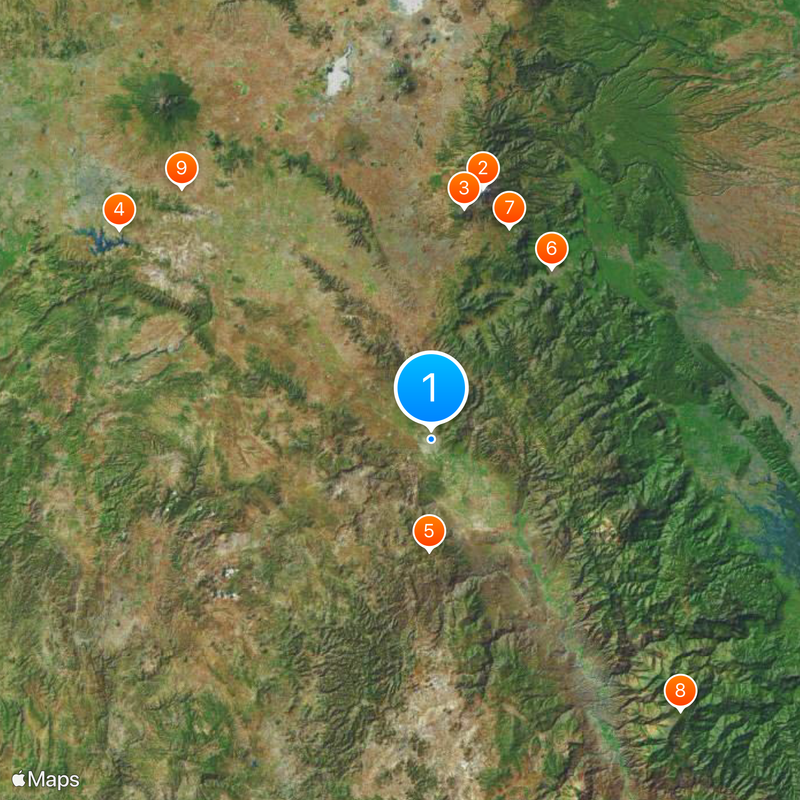Select the large blue pin numbered 1
Screen dimensions: 800x800
(x=431, y=388)
